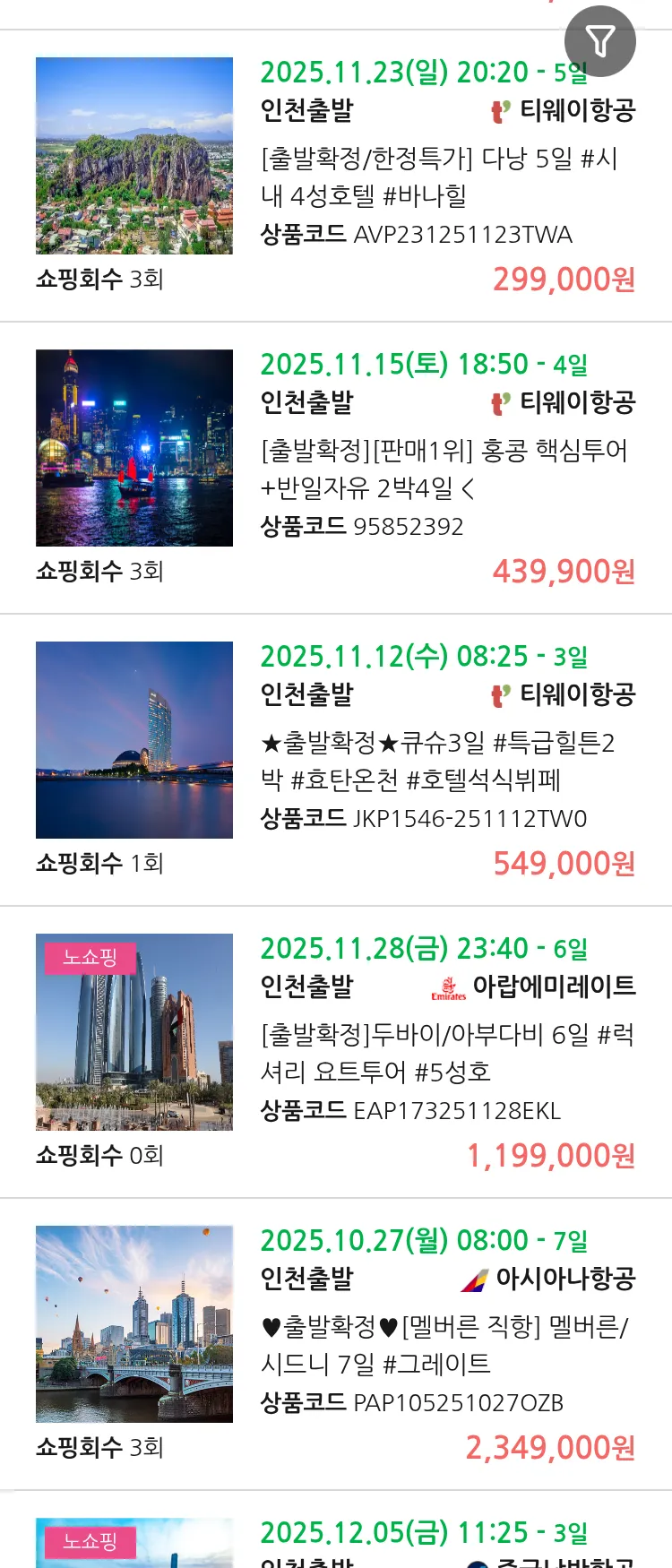Open the Dubai/Abu Dhabi 6-day package
Image resolution: width=672 pixels, height=1568 pixels.
point(446,1053)
